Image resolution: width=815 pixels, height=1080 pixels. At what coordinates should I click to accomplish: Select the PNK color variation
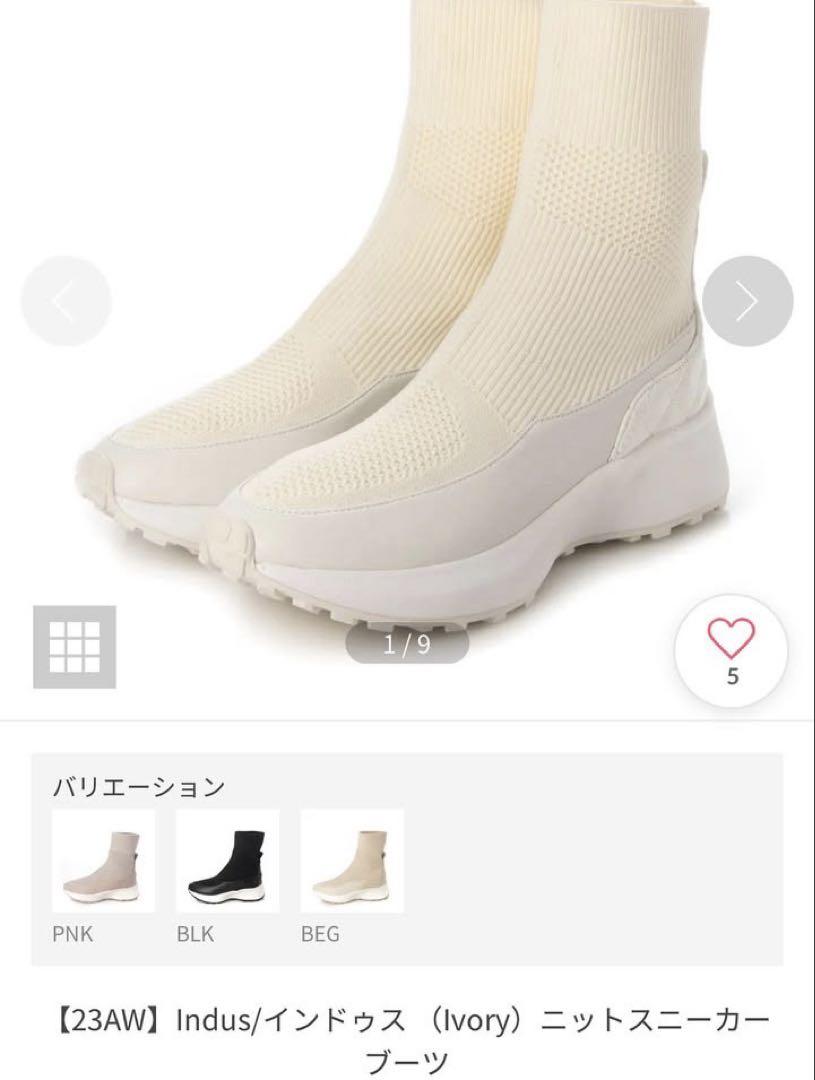103,861
